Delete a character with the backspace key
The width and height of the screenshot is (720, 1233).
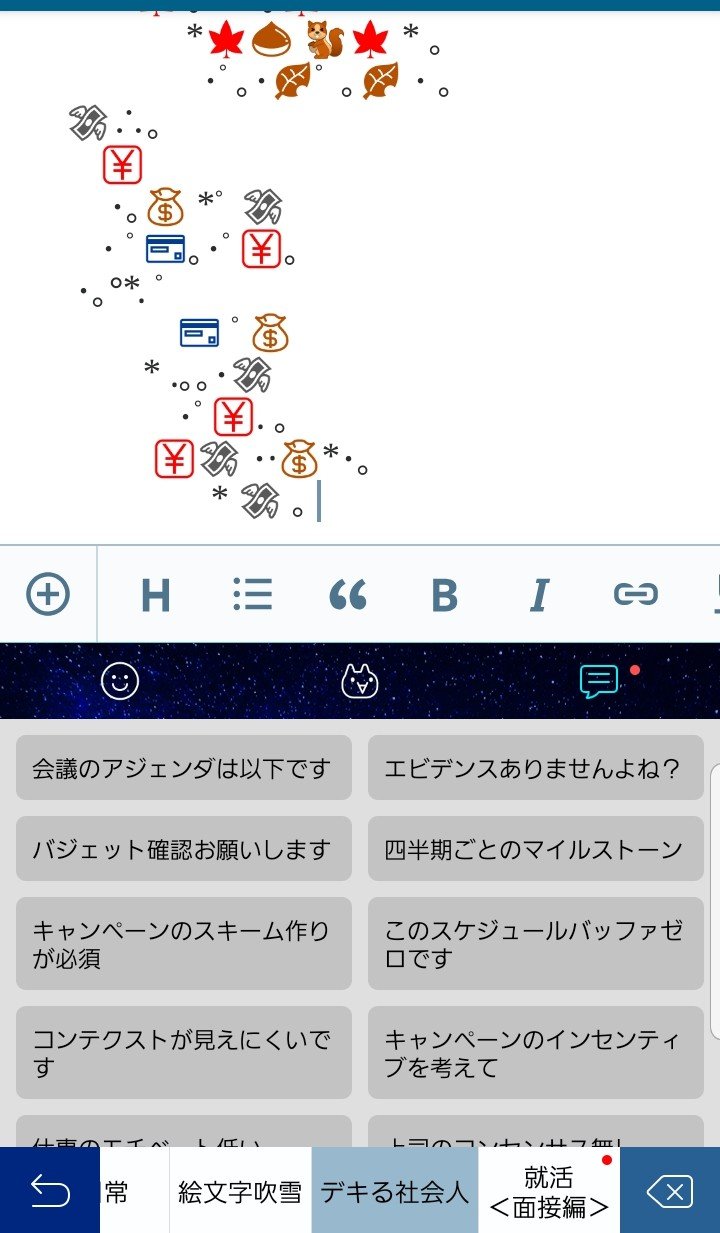coord(670,1191)
